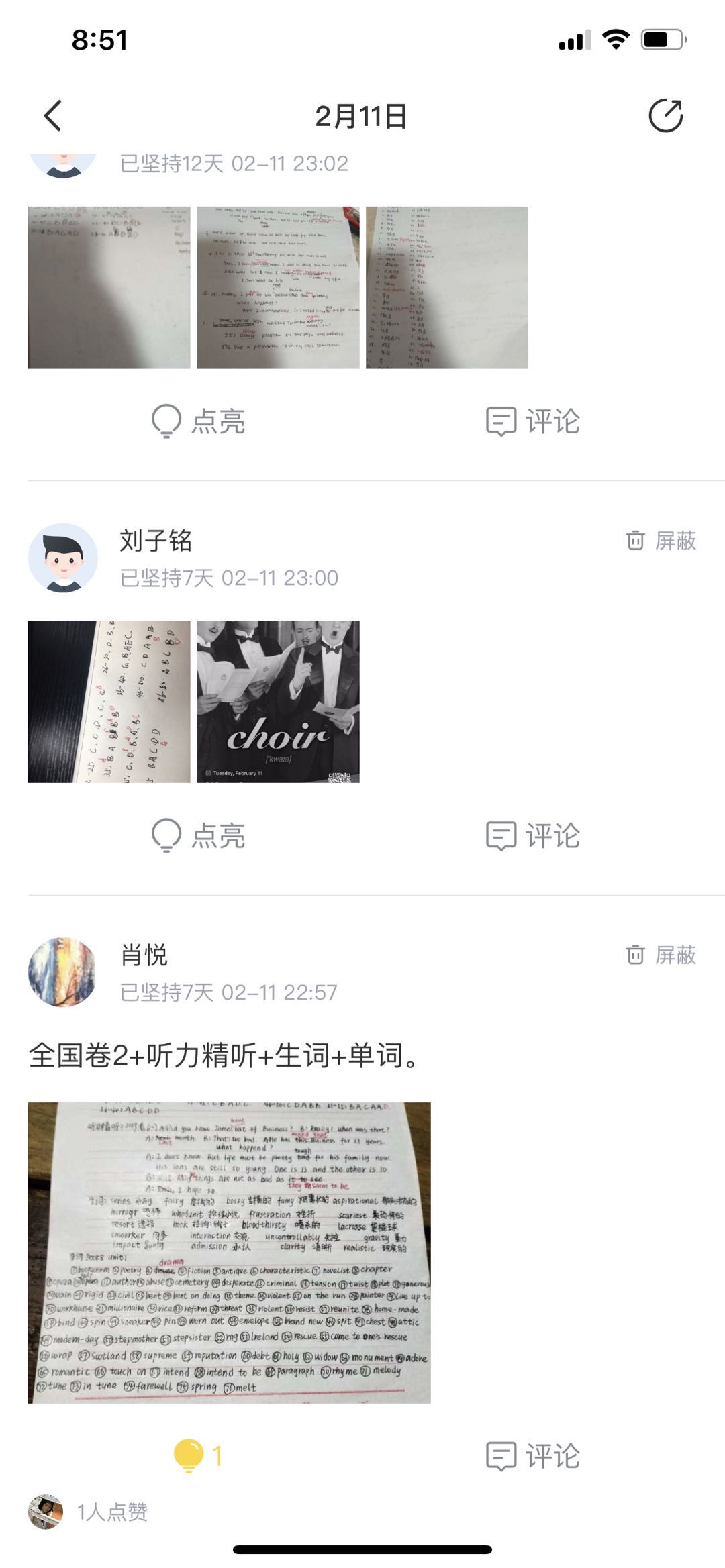Tap 点亮 under the 23:02 post

pyautogui.click(x=199, y=421)
